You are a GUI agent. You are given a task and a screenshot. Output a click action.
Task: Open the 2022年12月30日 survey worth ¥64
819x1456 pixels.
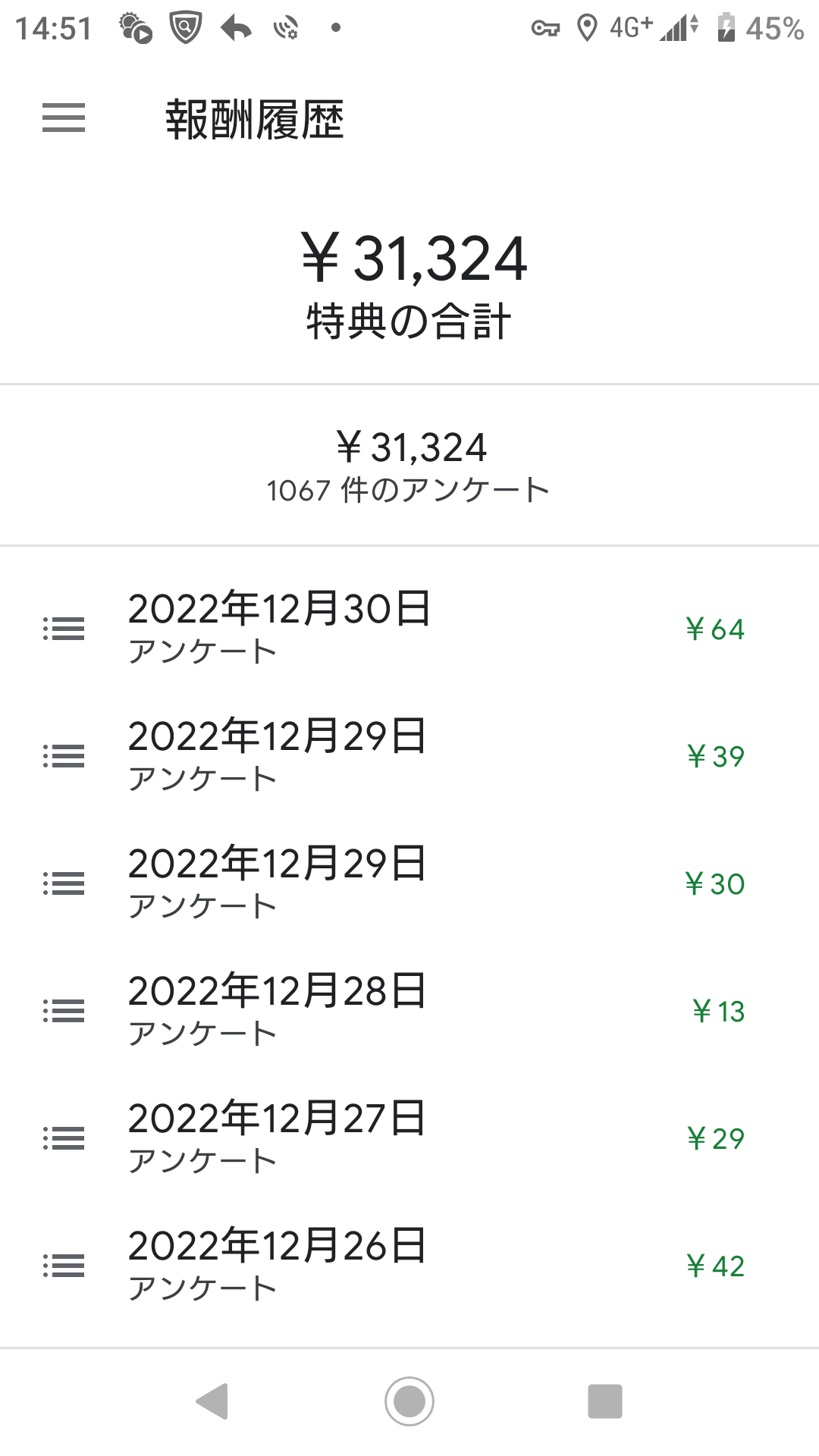coord(409,629)
